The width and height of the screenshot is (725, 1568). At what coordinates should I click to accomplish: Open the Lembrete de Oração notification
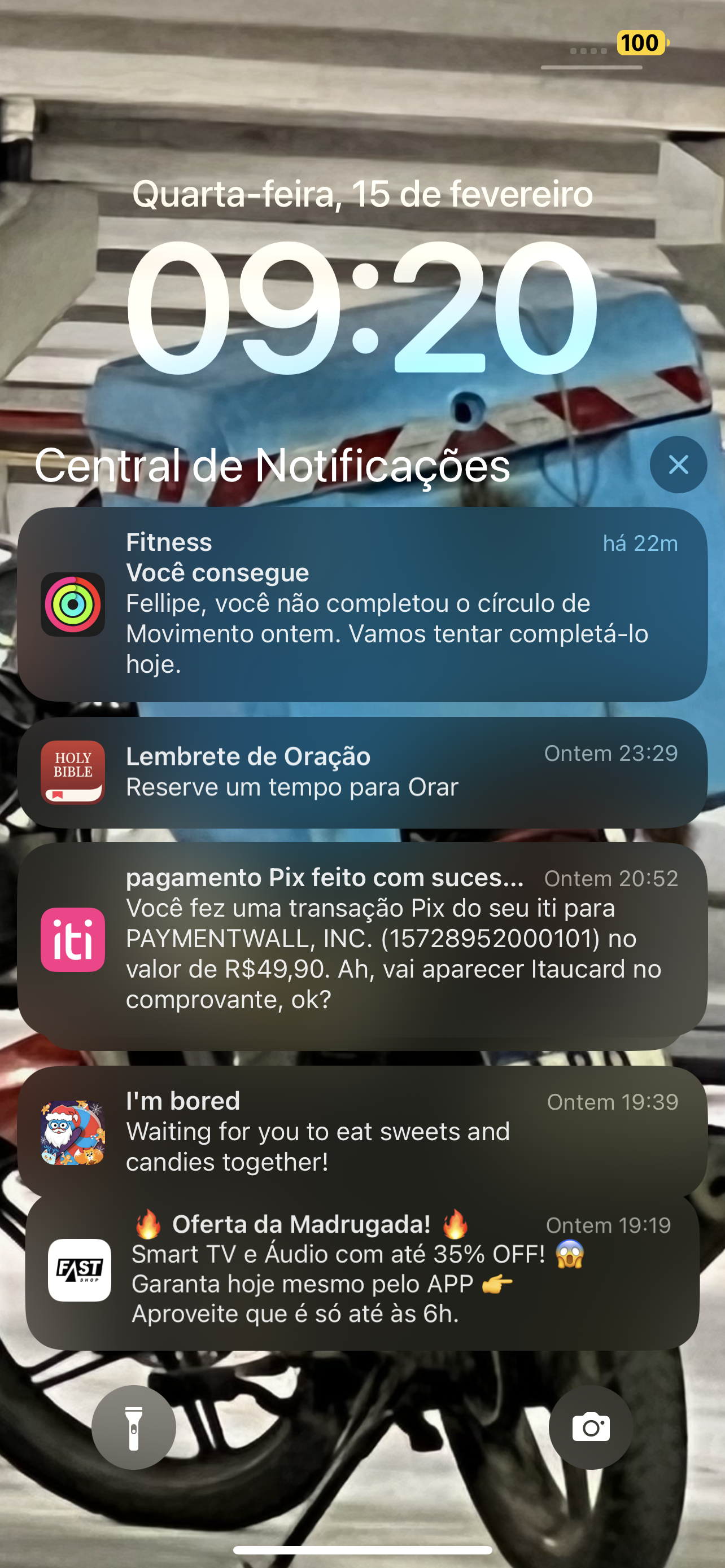click(x=362, y=772)
